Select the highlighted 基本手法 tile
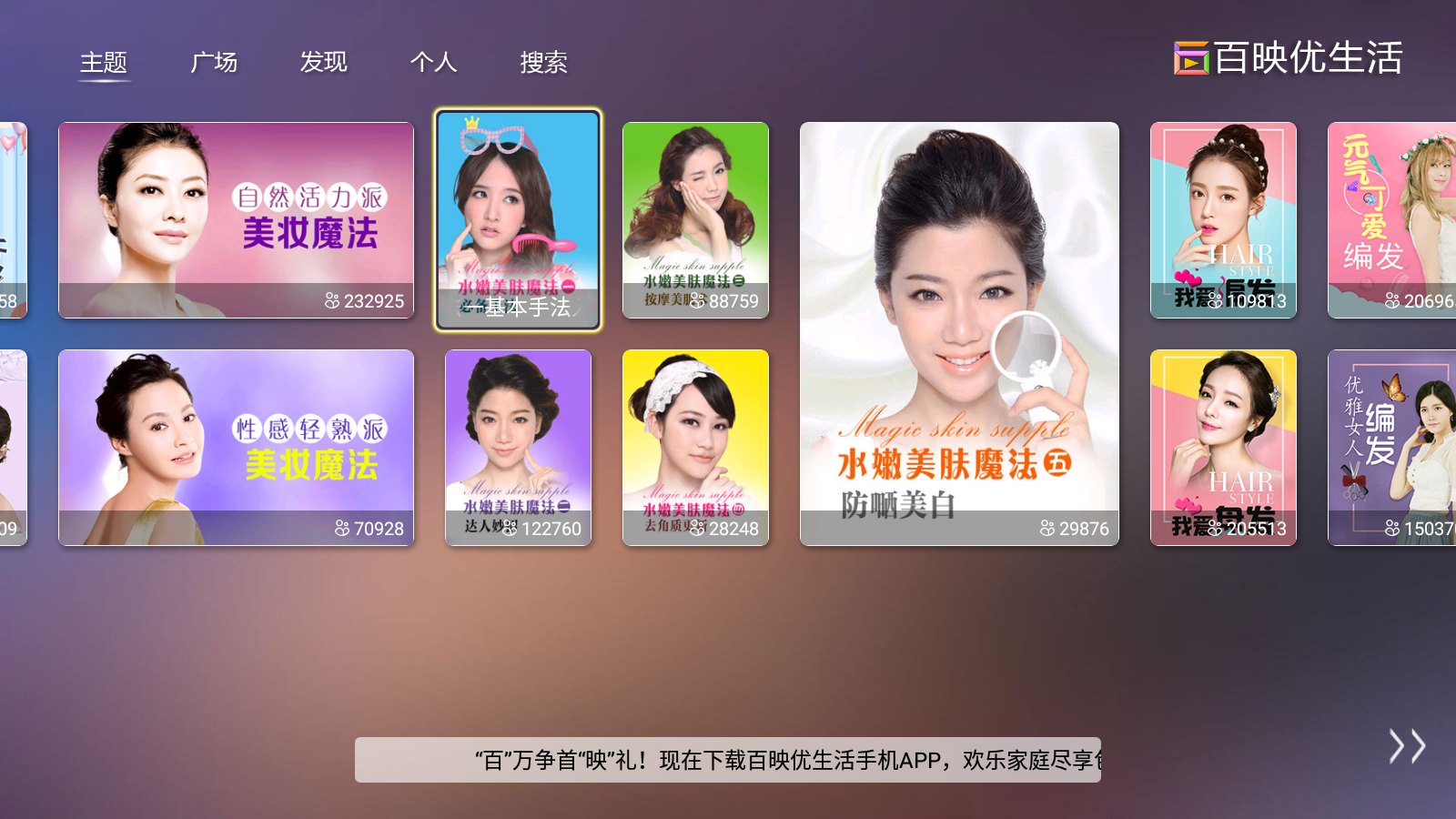Viewport: 1456px width, 819px height. (518, 219)
